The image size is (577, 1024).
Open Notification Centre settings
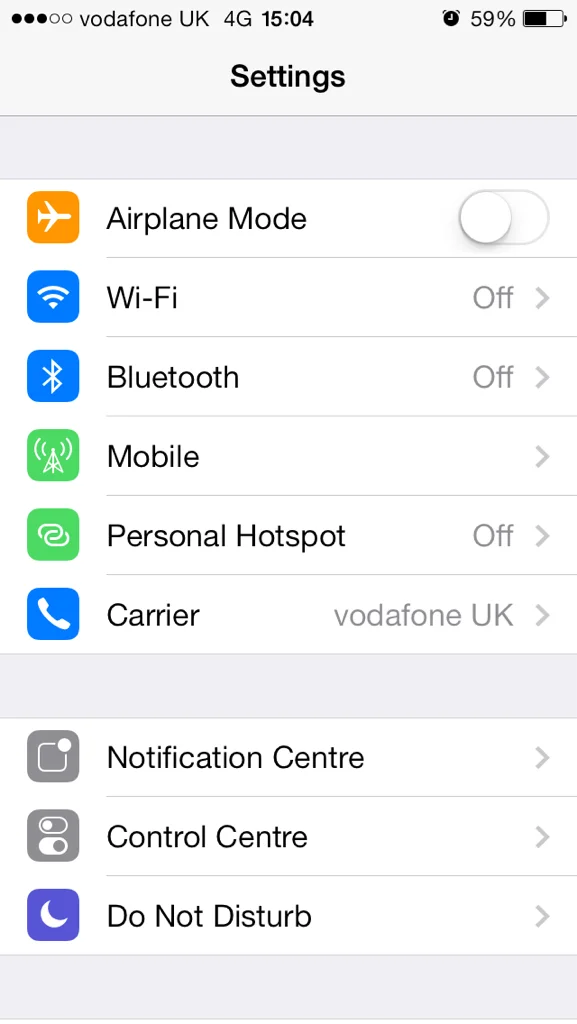(x=288, y=758)
